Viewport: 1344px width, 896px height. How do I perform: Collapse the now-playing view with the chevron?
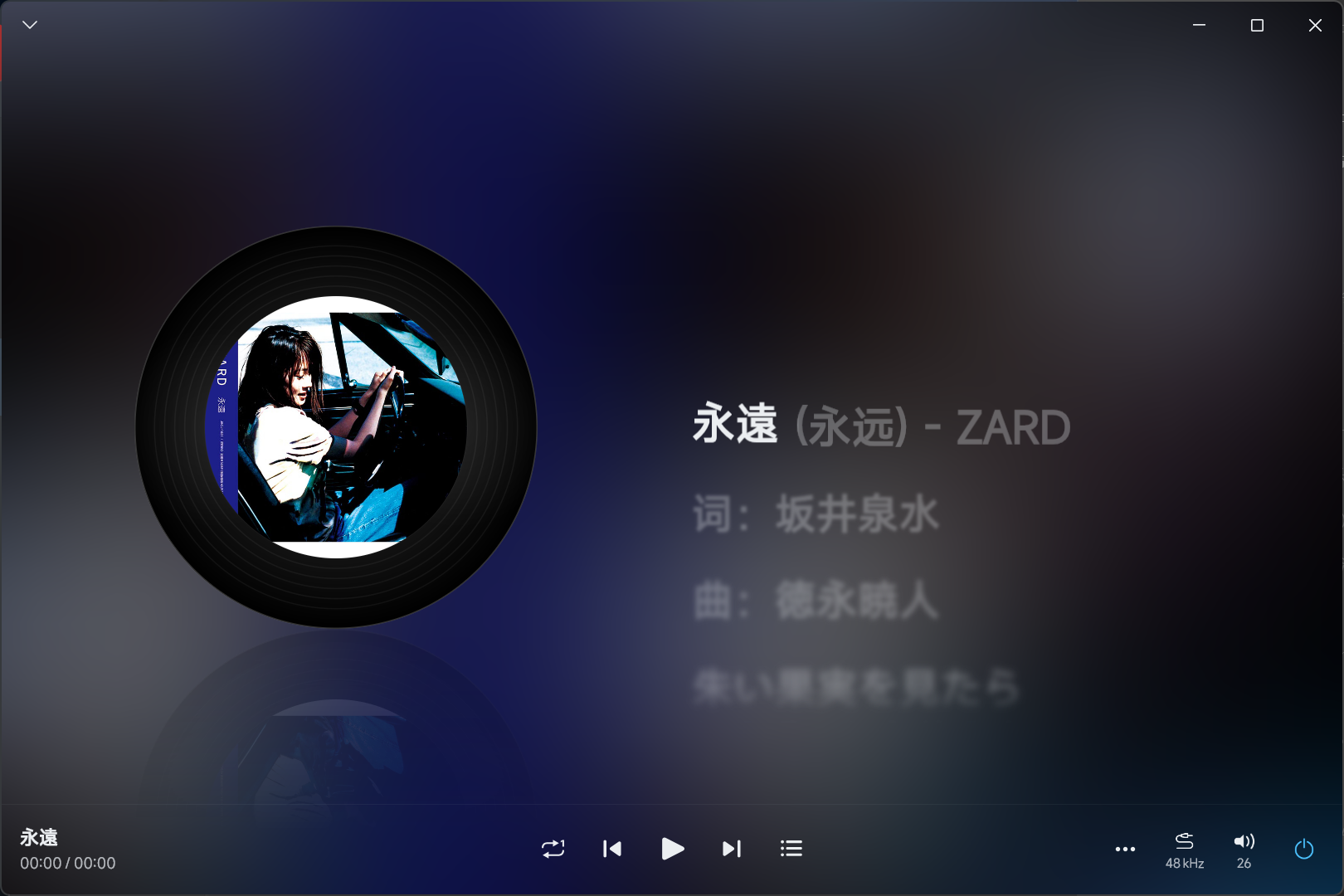[30, 25]
